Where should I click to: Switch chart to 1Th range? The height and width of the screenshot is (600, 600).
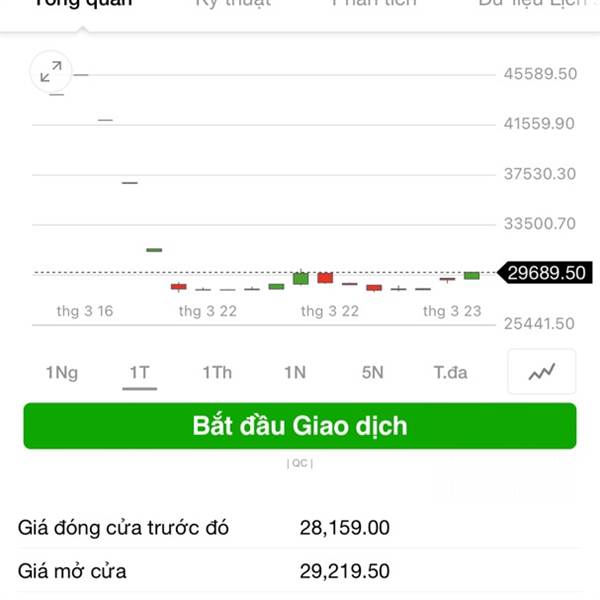[217, 373]
